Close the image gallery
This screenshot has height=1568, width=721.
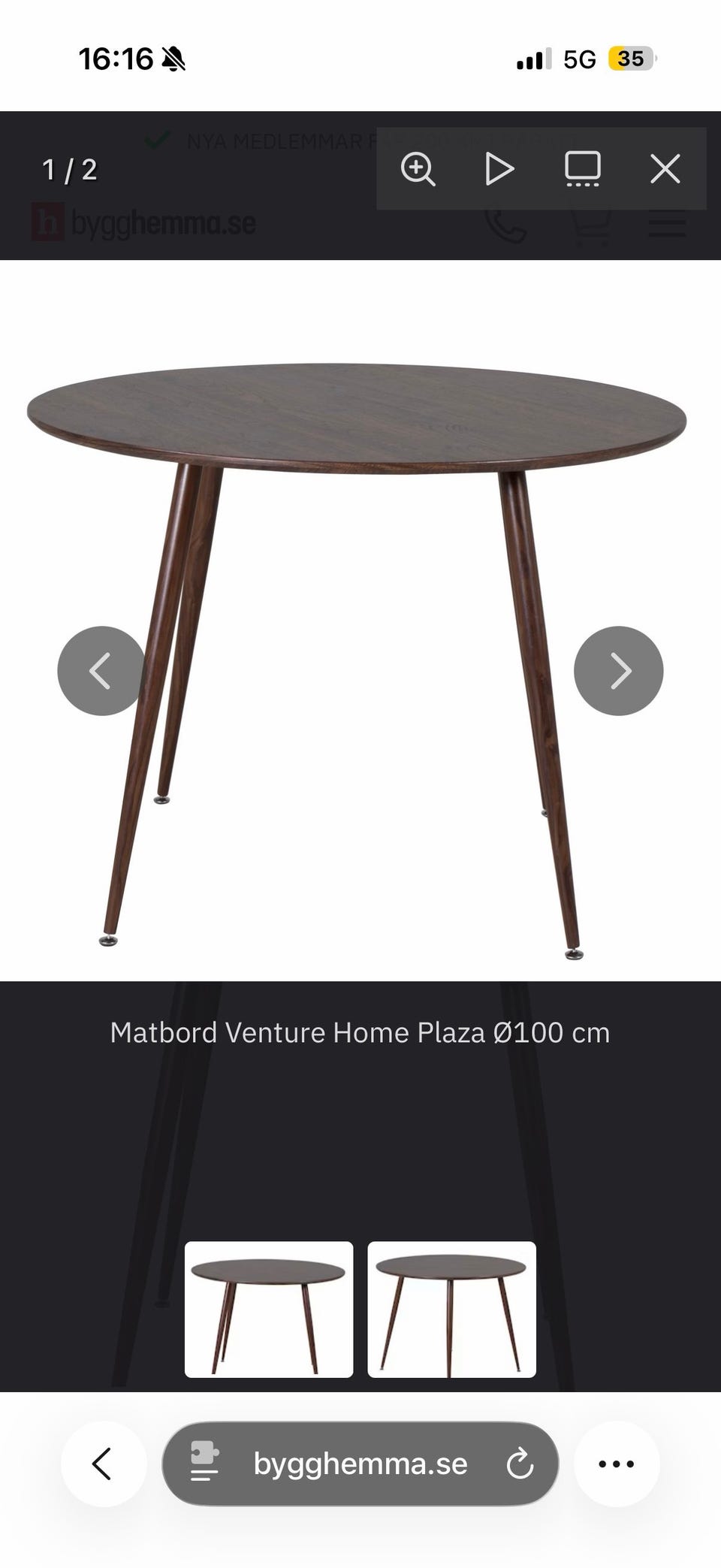coord(665,168)
